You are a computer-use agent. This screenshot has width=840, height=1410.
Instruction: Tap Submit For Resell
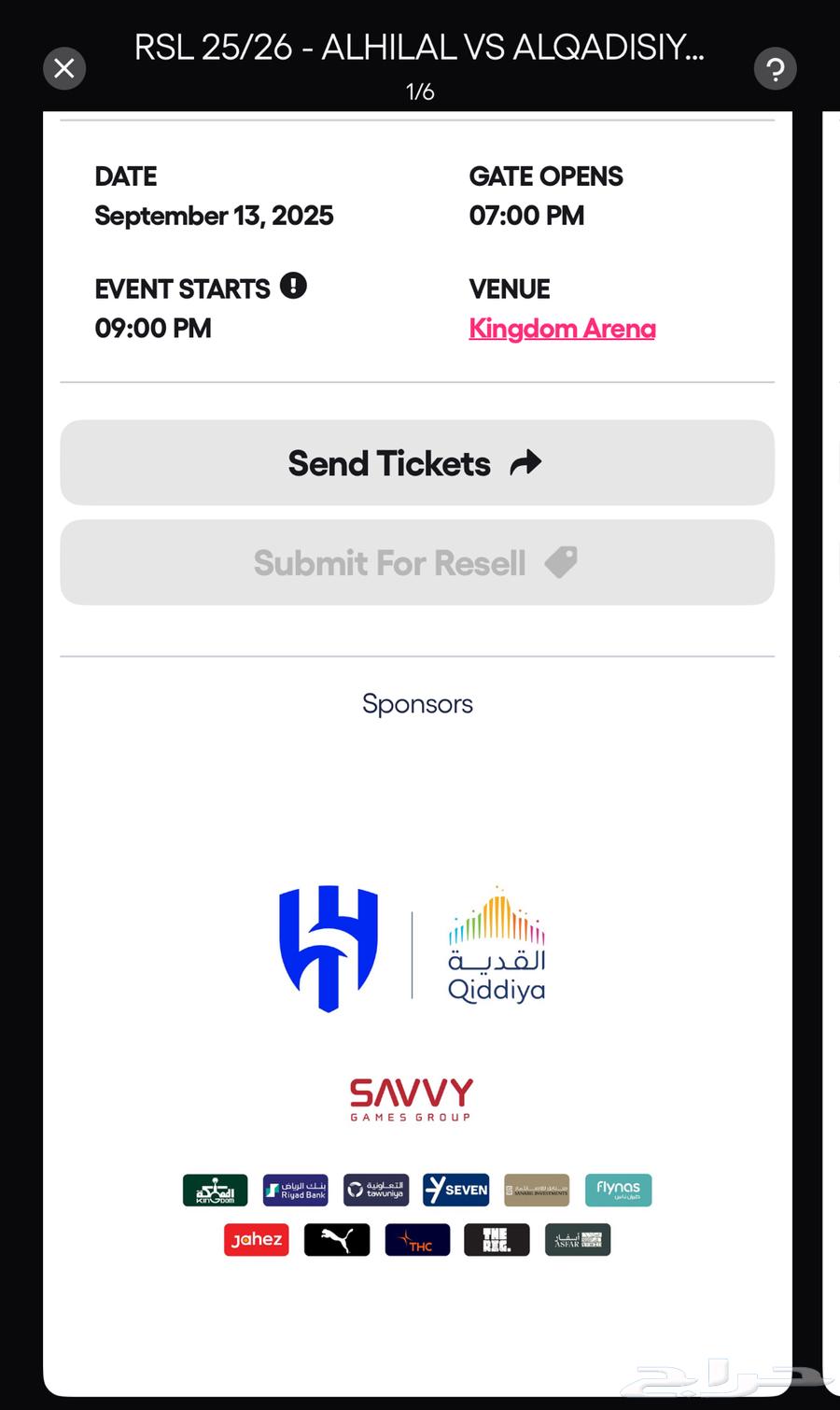point(417,563)
